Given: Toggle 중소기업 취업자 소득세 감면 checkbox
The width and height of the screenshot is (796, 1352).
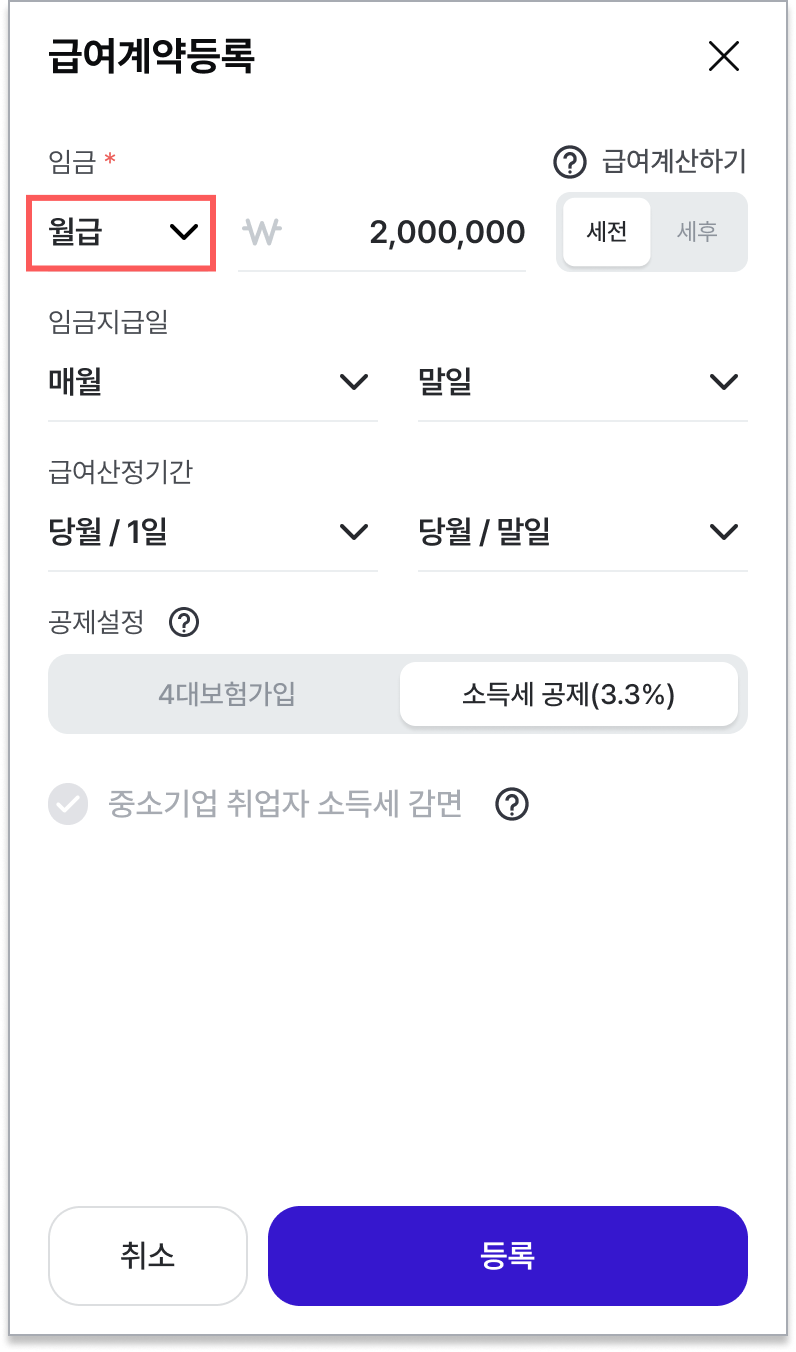Looking at the screenshot, I should (68, 804).
